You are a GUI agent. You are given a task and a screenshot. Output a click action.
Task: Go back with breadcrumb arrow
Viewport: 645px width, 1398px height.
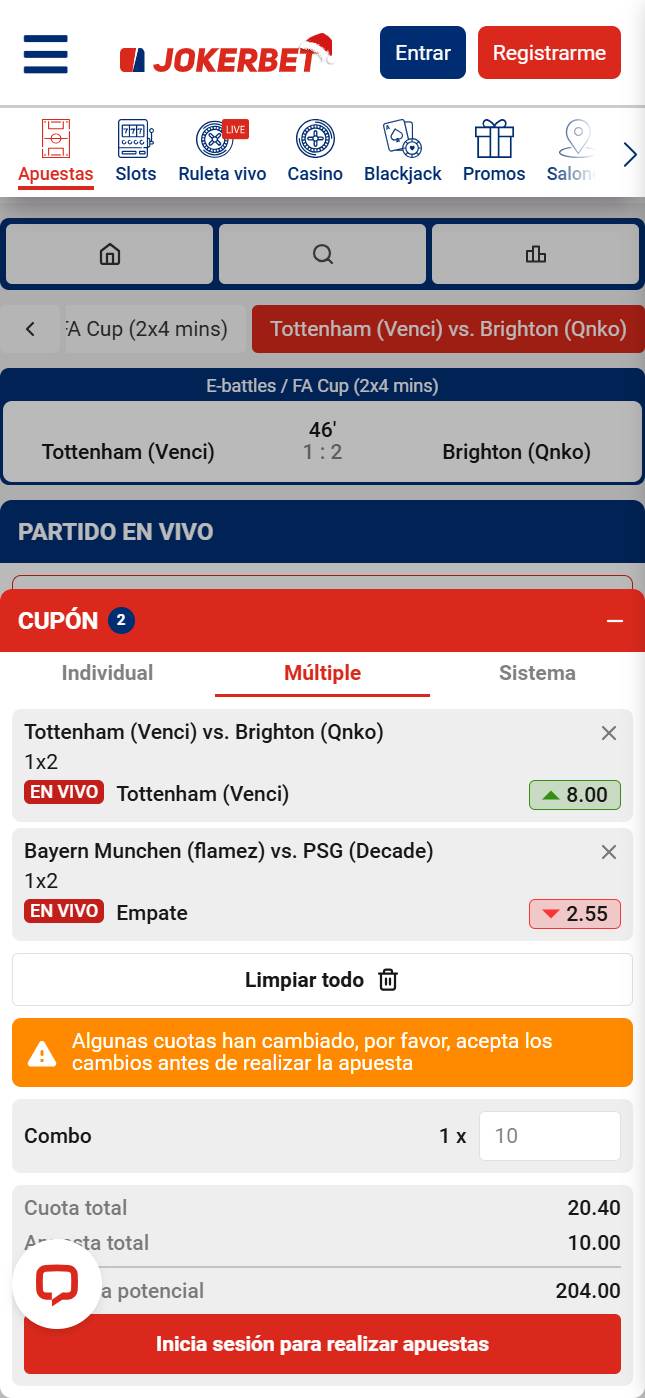[30, 329]
